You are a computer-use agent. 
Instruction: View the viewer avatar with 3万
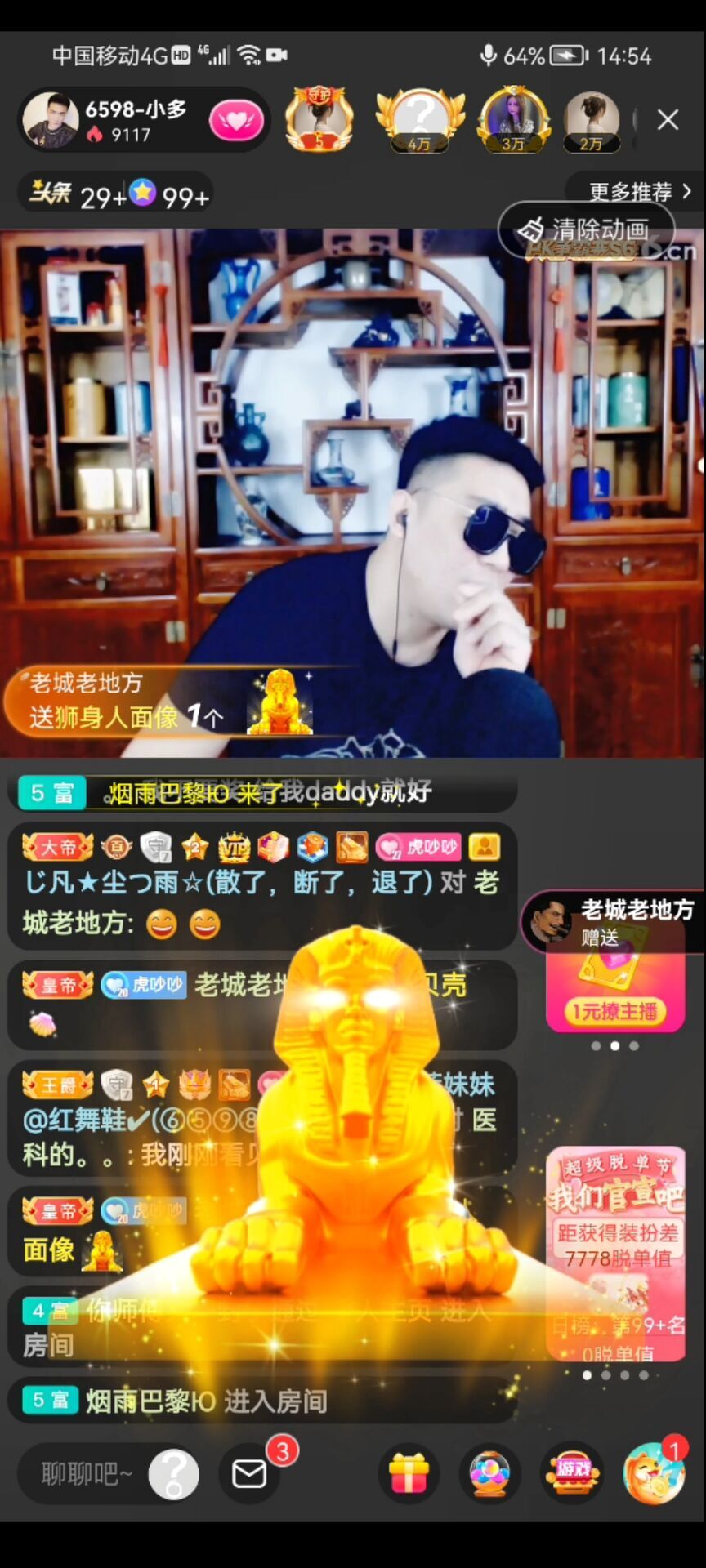click(x=512, y=121)
